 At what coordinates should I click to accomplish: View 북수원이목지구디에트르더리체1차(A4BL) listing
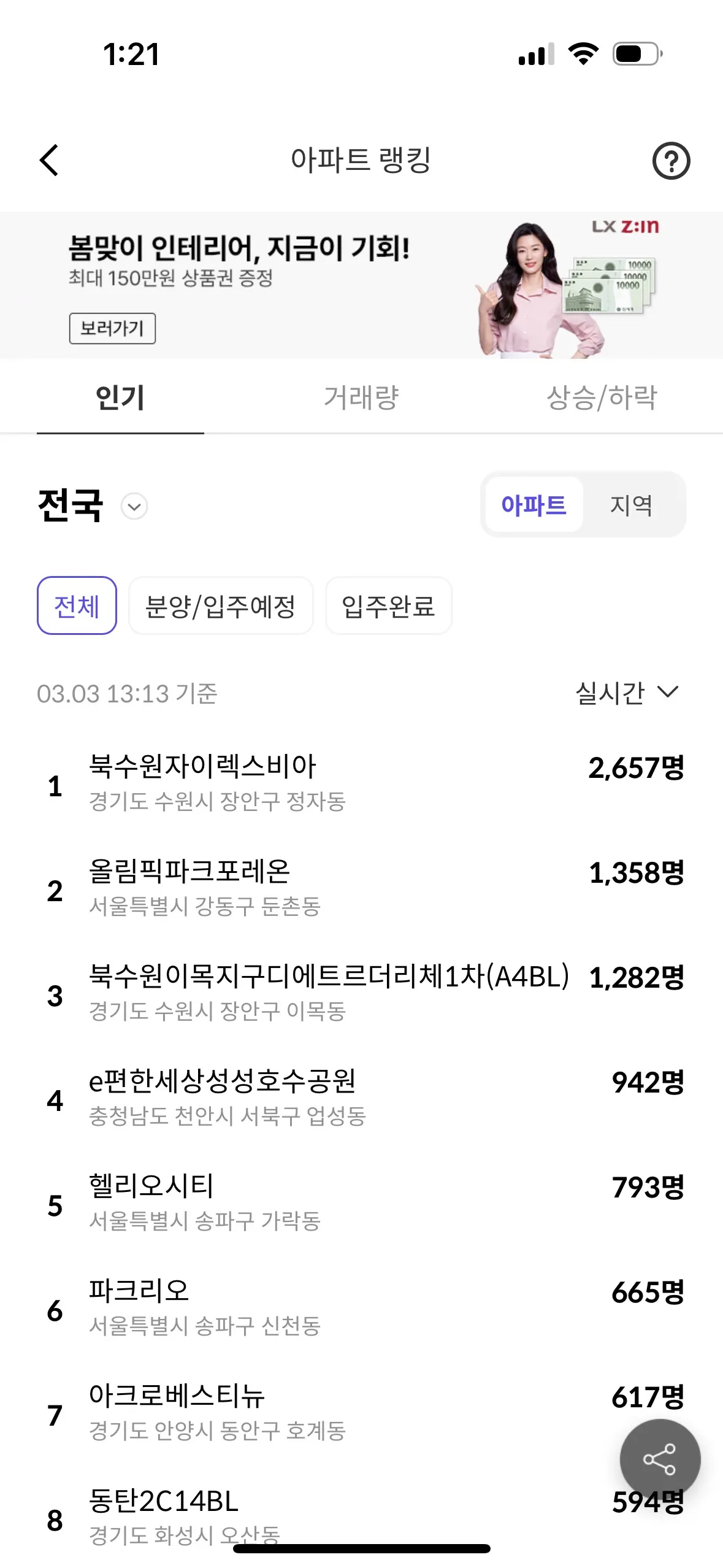(329, 977)
